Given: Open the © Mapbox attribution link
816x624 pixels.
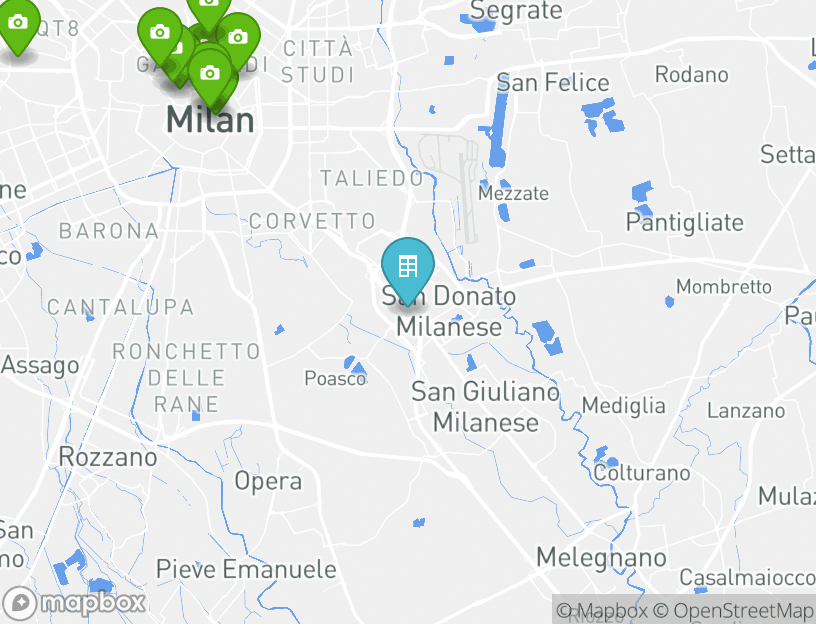Looking at the screenshot, I should 603,610.
